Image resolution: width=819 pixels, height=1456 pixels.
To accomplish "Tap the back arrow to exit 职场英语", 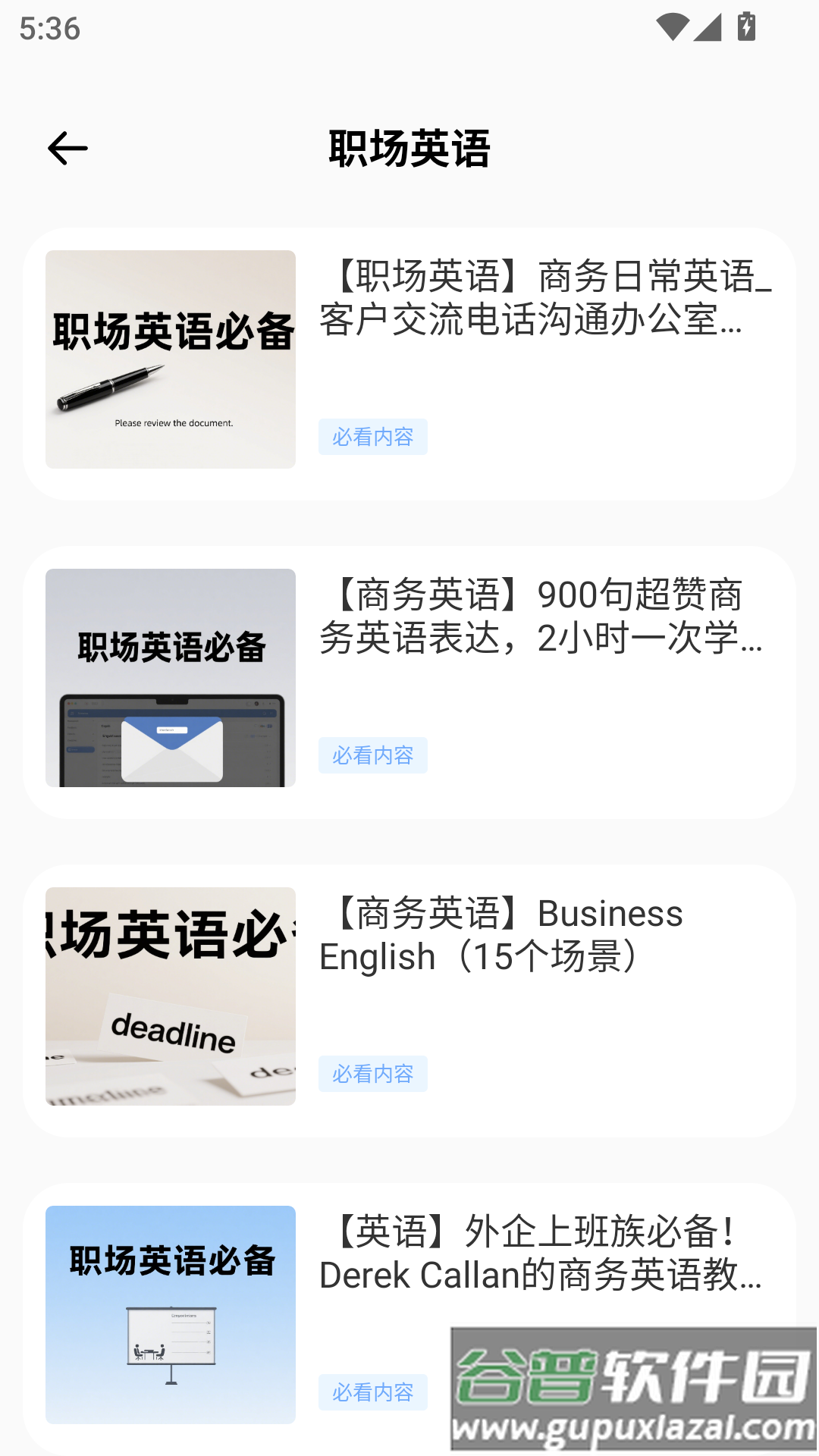I will click(67, 149).
